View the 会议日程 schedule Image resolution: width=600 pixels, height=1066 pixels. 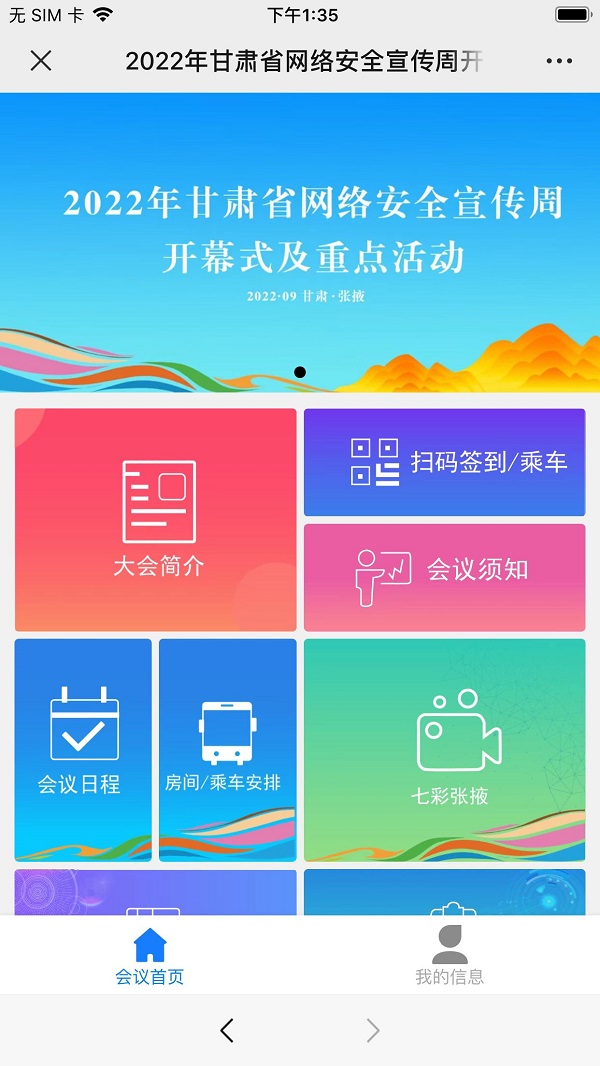(83, 749)
